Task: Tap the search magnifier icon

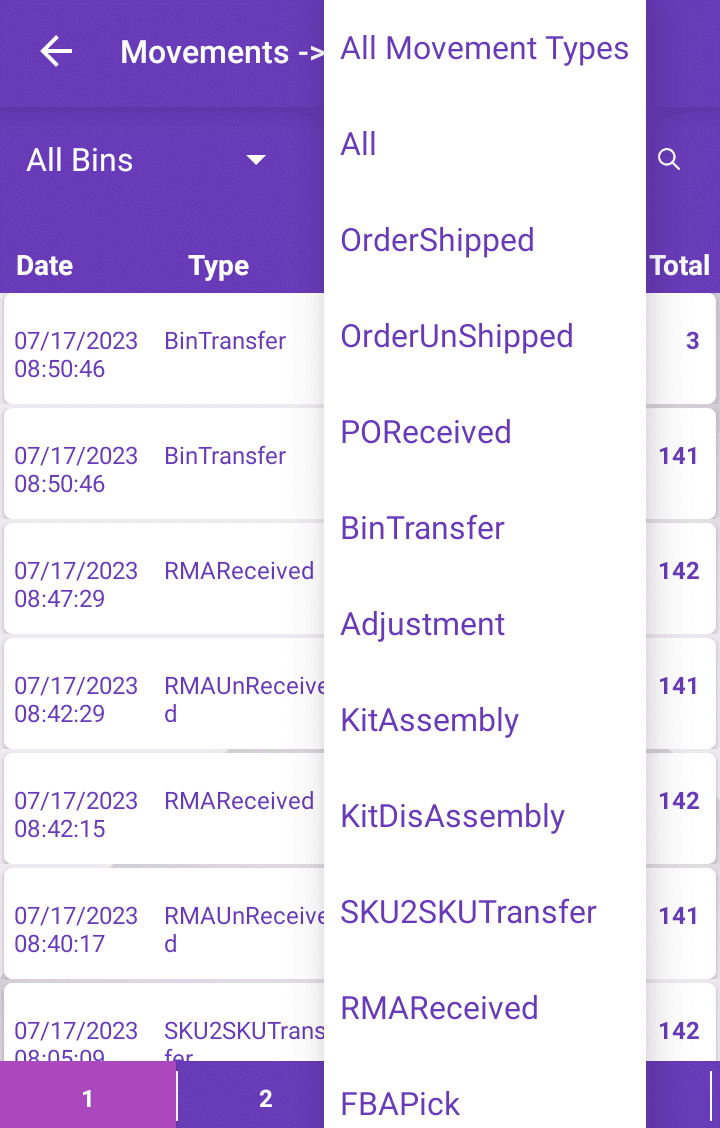Action: click(669, 160)
